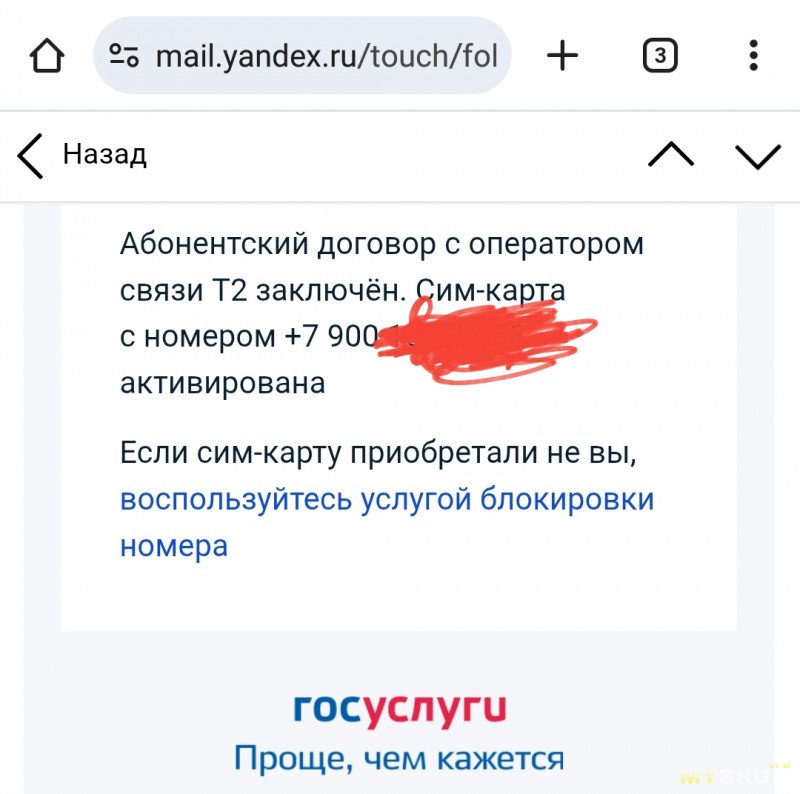
Task: Go back via the Назад button
Action: coord(82,155)
